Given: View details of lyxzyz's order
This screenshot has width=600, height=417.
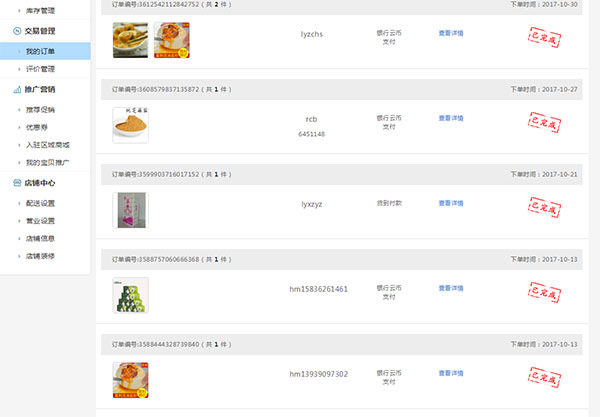Looking at the screenshot, I should [450, 203].
